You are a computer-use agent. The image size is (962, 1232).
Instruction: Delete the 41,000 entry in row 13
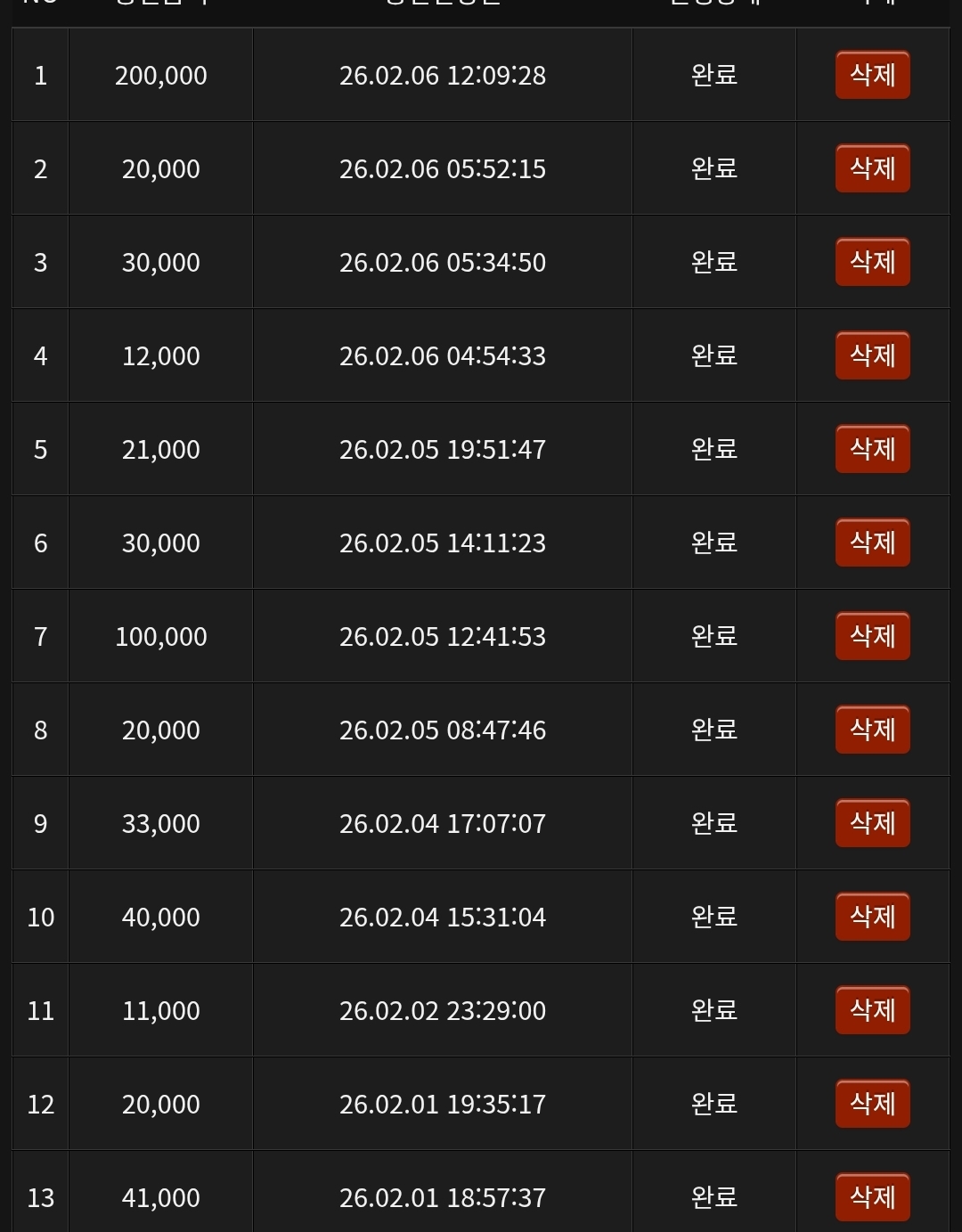(x=872, y=1197)
